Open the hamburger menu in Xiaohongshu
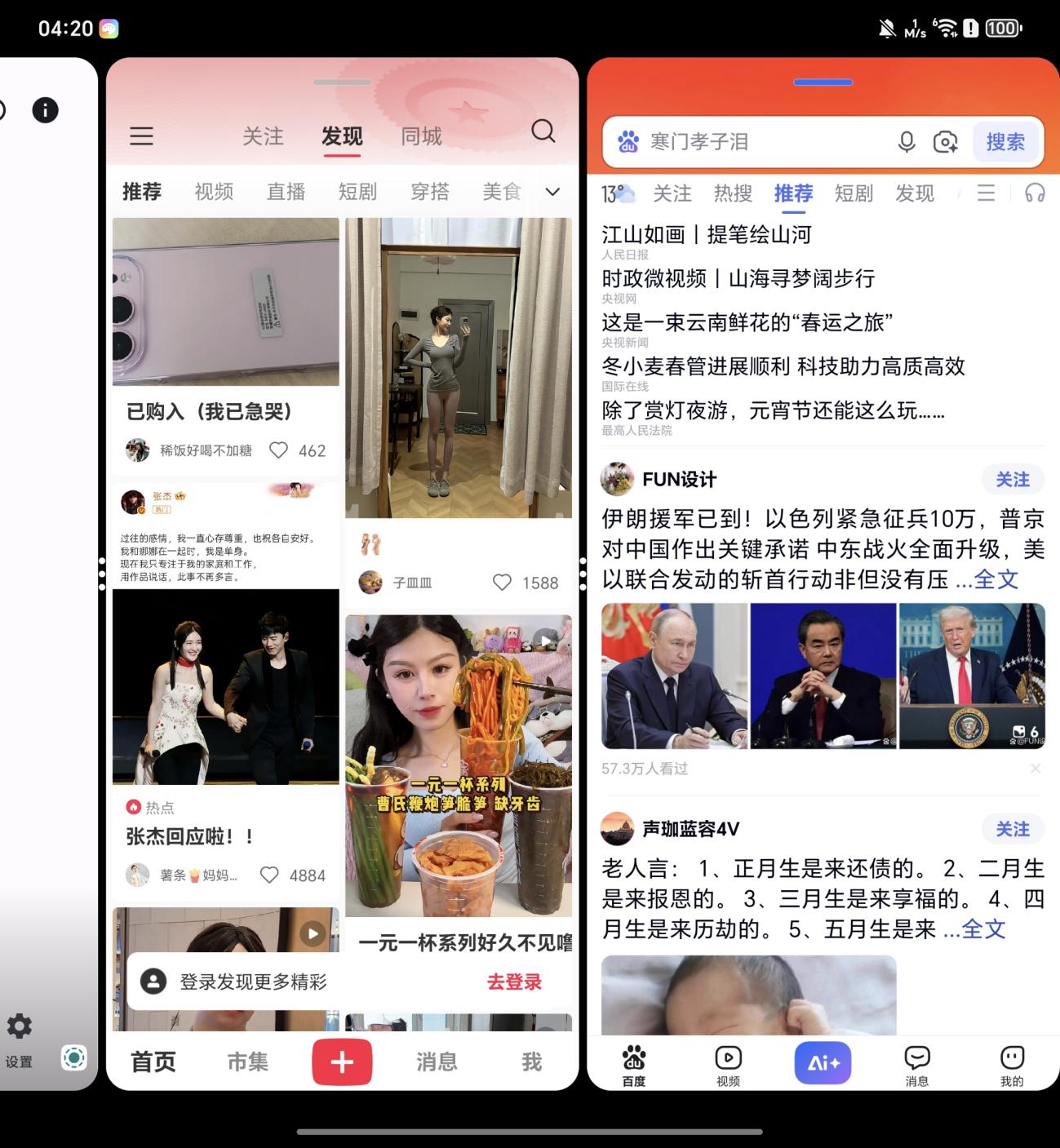 pos(141,135)
